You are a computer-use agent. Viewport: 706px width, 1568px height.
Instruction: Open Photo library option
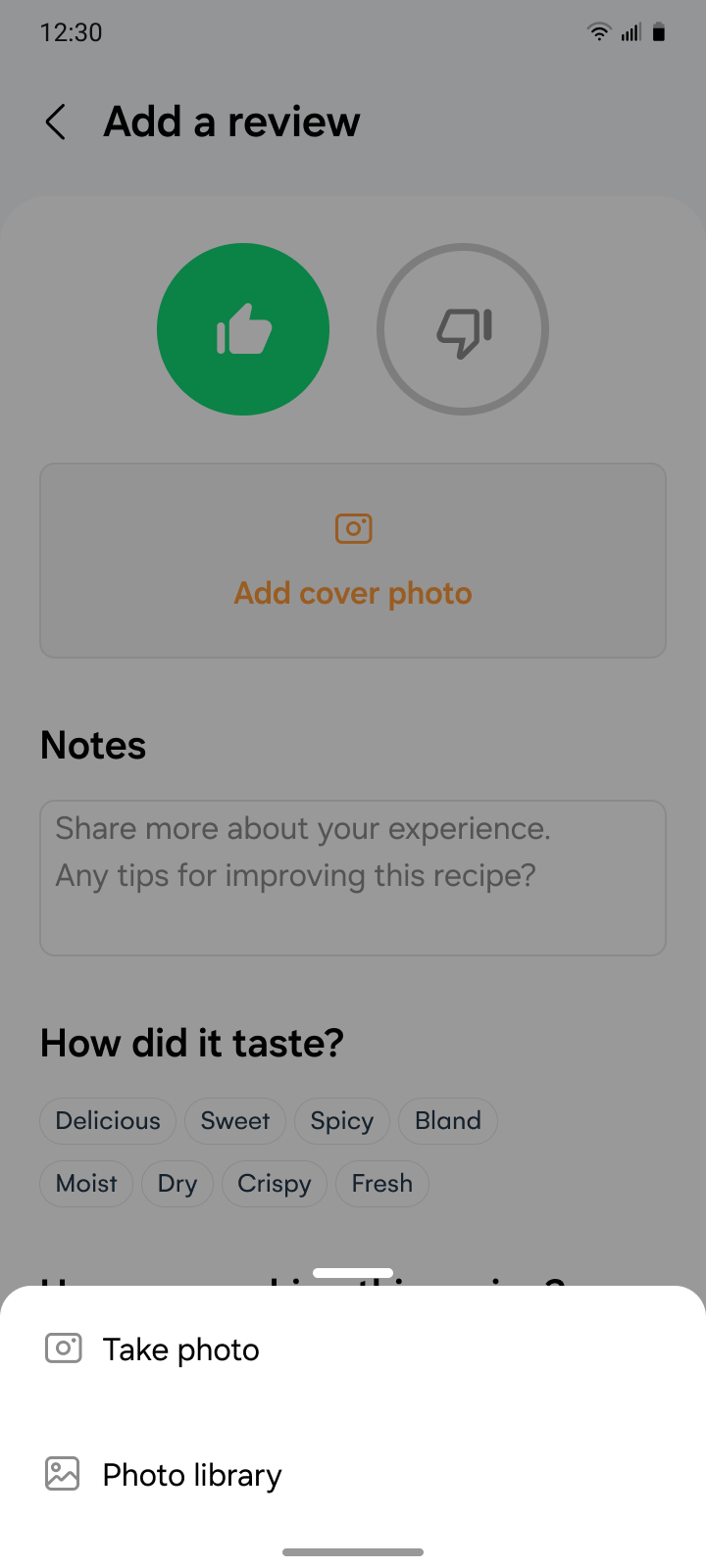pos(192,1475)
